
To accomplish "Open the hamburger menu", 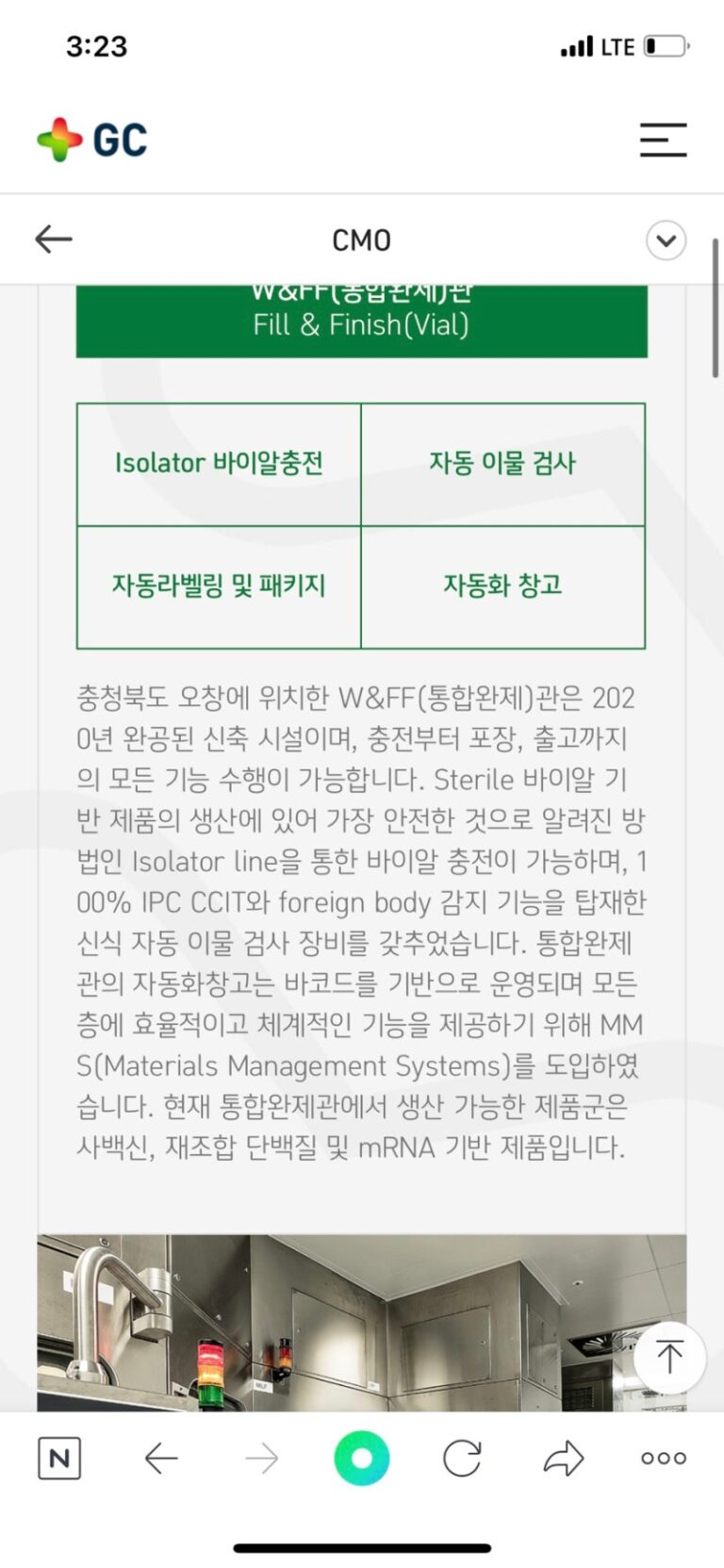I will point(663,140).
